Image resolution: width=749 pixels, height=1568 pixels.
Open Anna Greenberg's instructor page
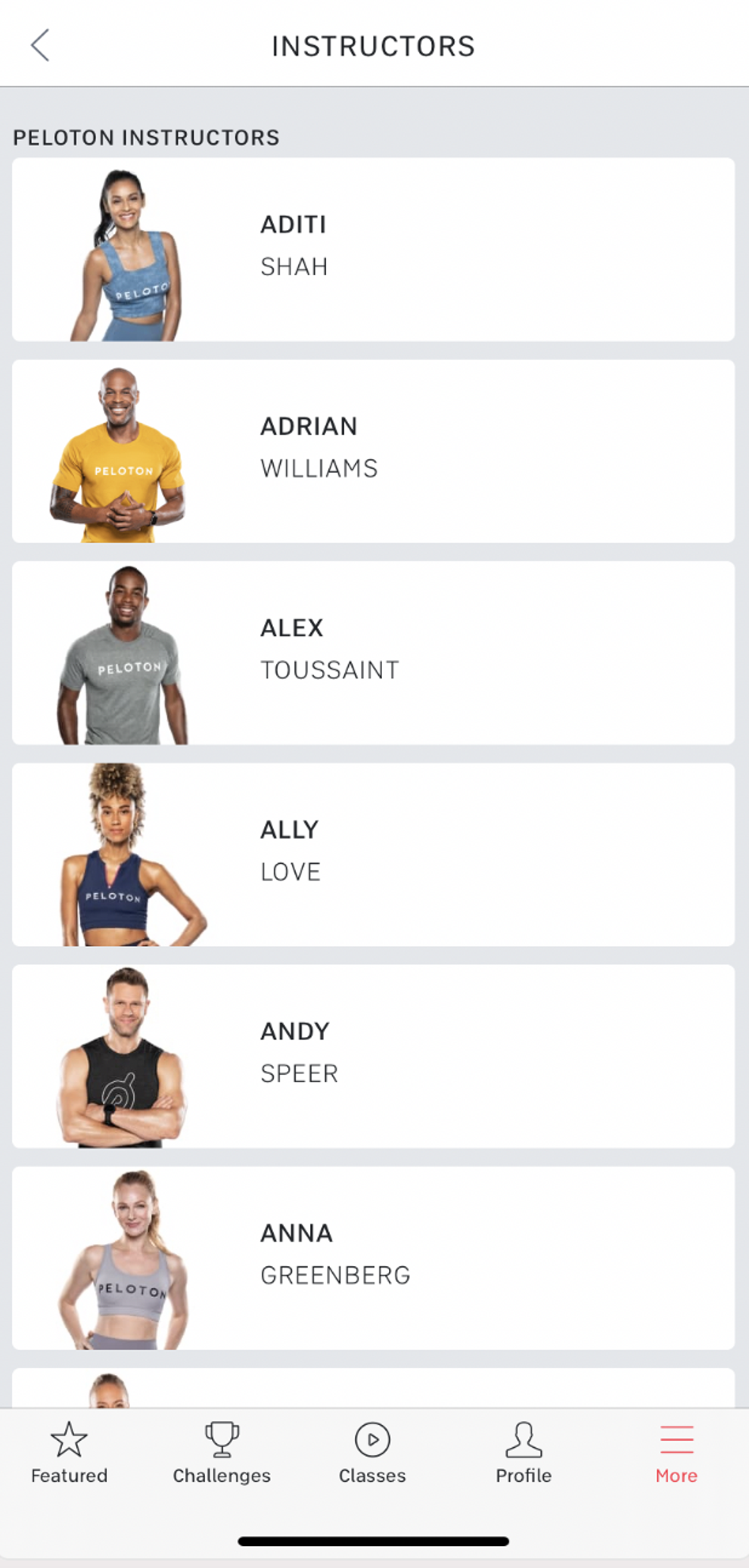pos(373,1258)
